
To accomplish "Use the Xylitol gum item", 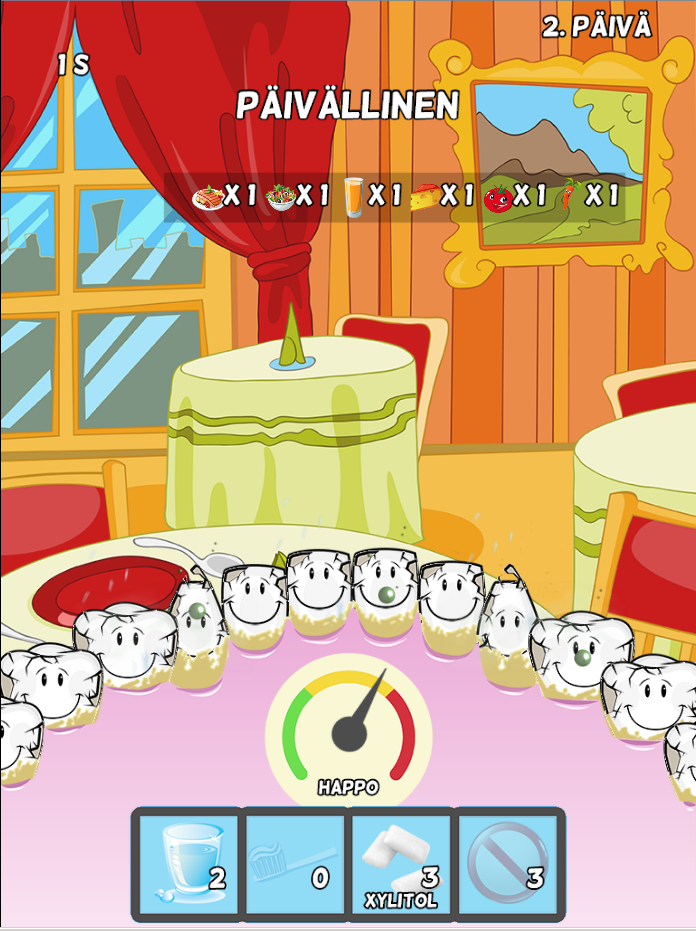I will 402,864.
